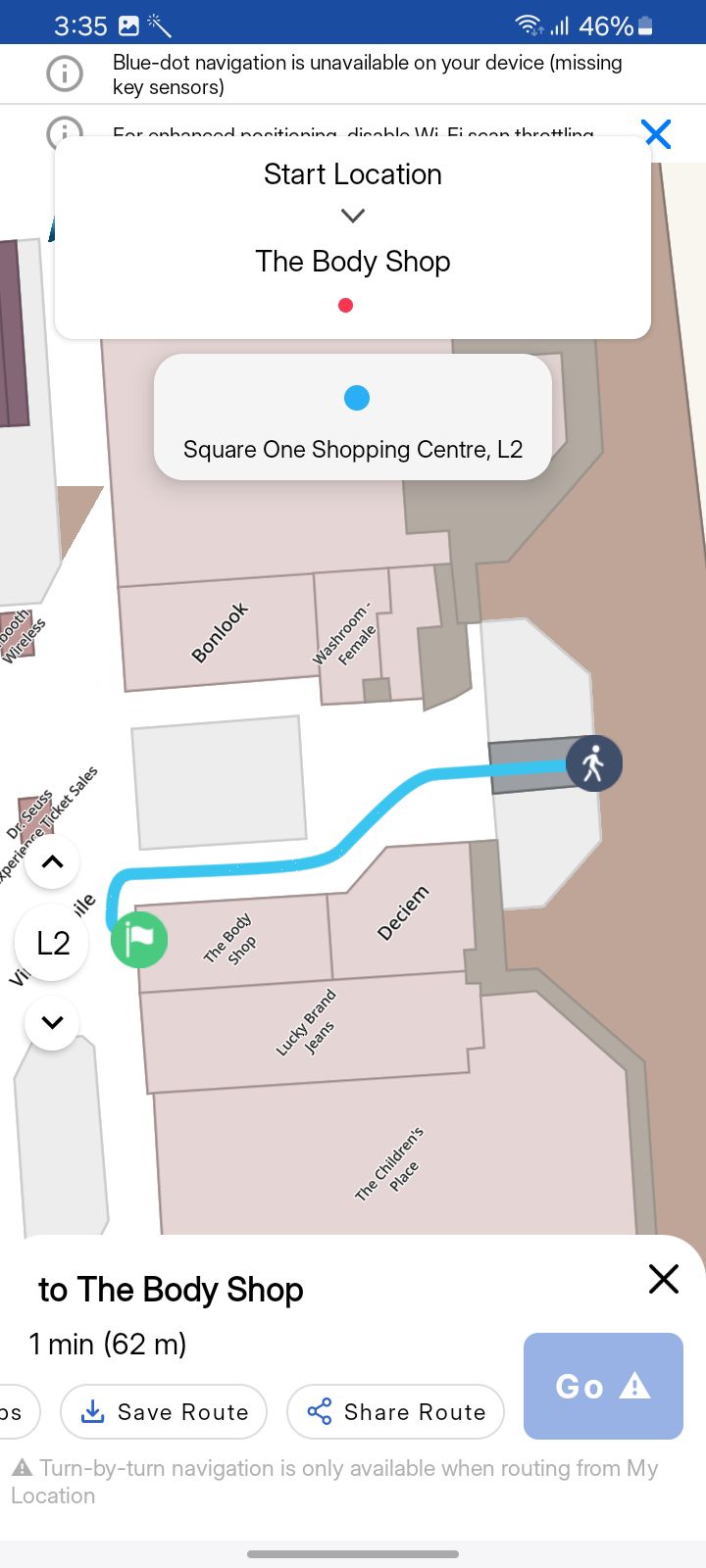
Task: Select the Deciem store on map
Action: tap(403, 913)
